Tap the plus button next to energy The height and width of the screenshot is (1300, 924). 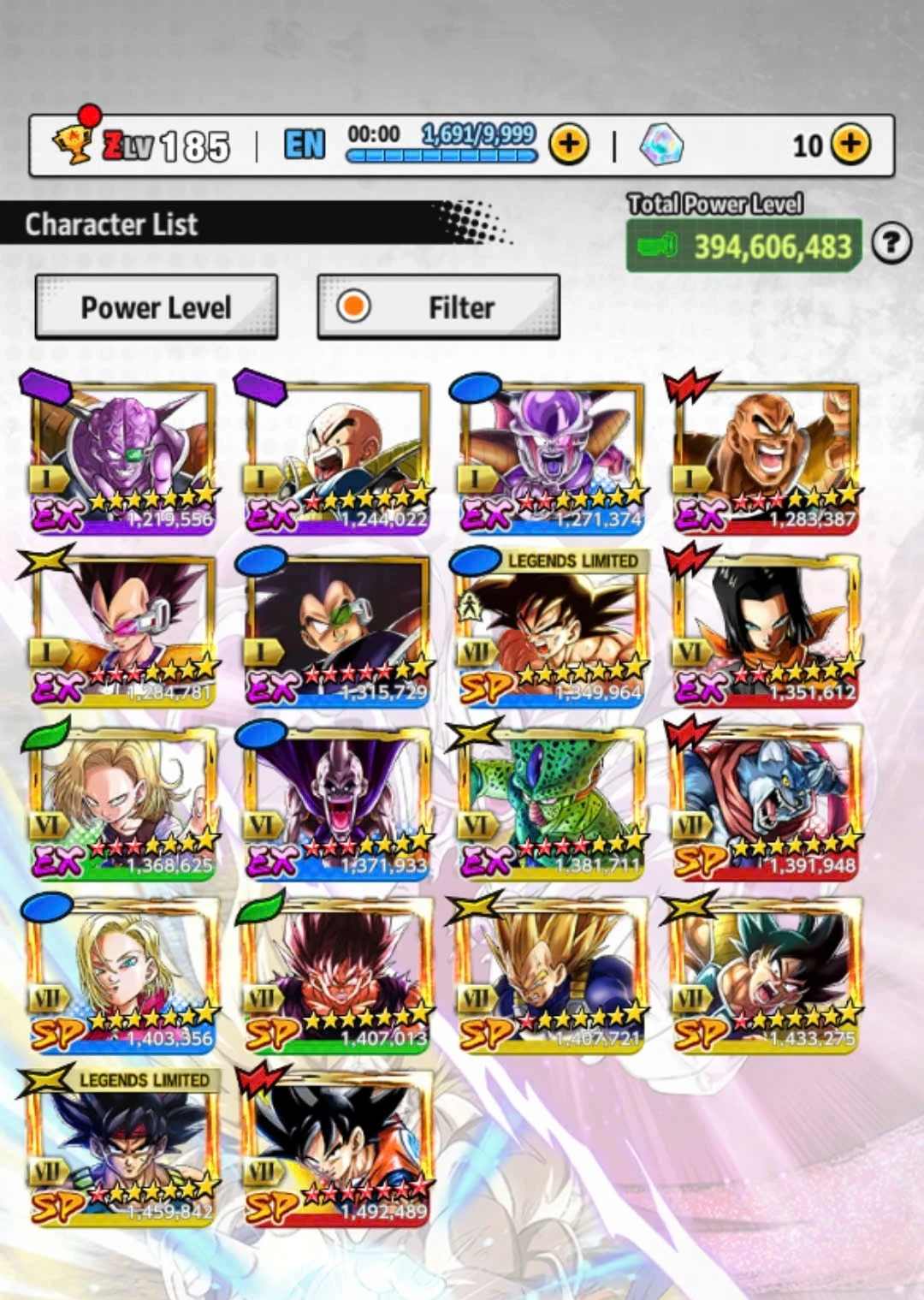coord(569,145)
